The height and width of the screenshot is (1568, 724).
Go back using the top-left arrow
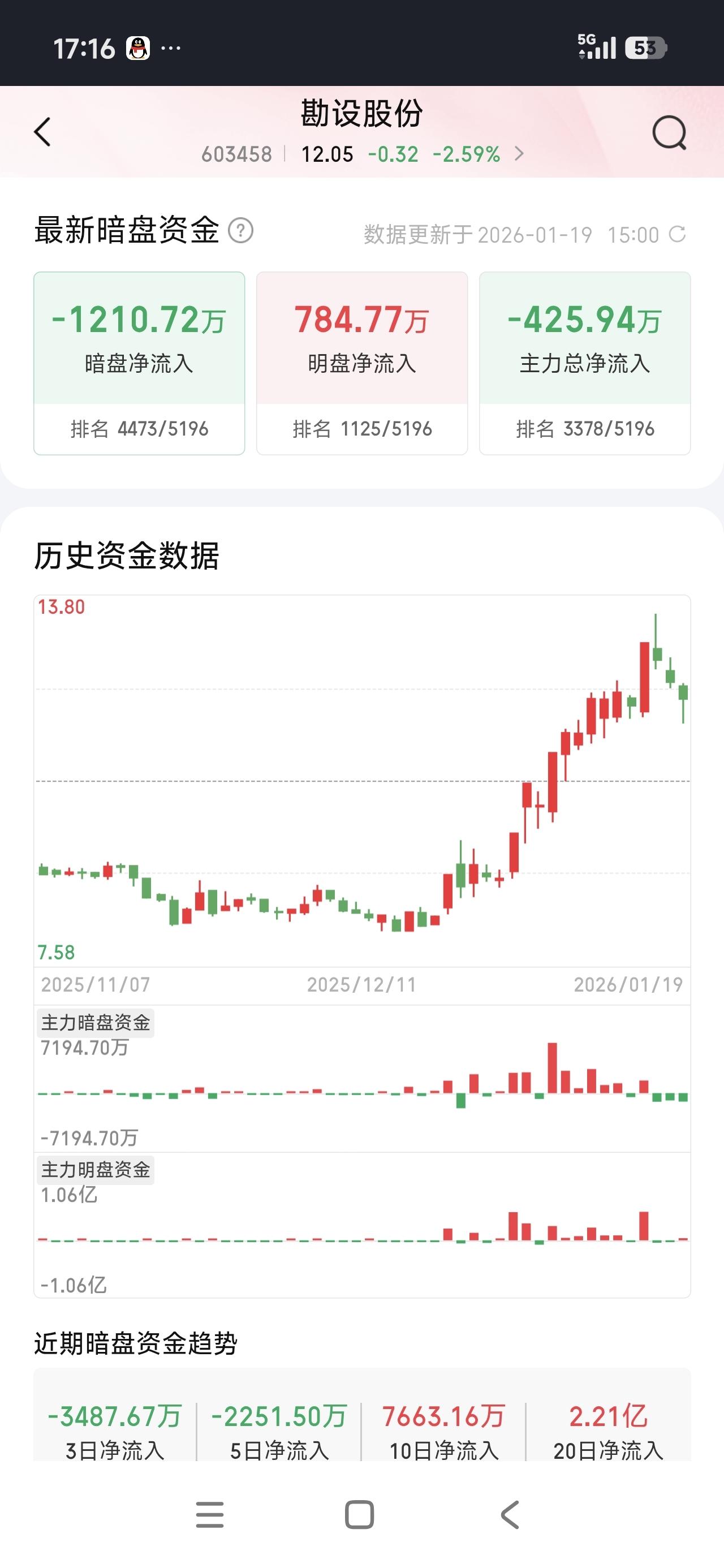pyautogui.click(x=42, y=132)
